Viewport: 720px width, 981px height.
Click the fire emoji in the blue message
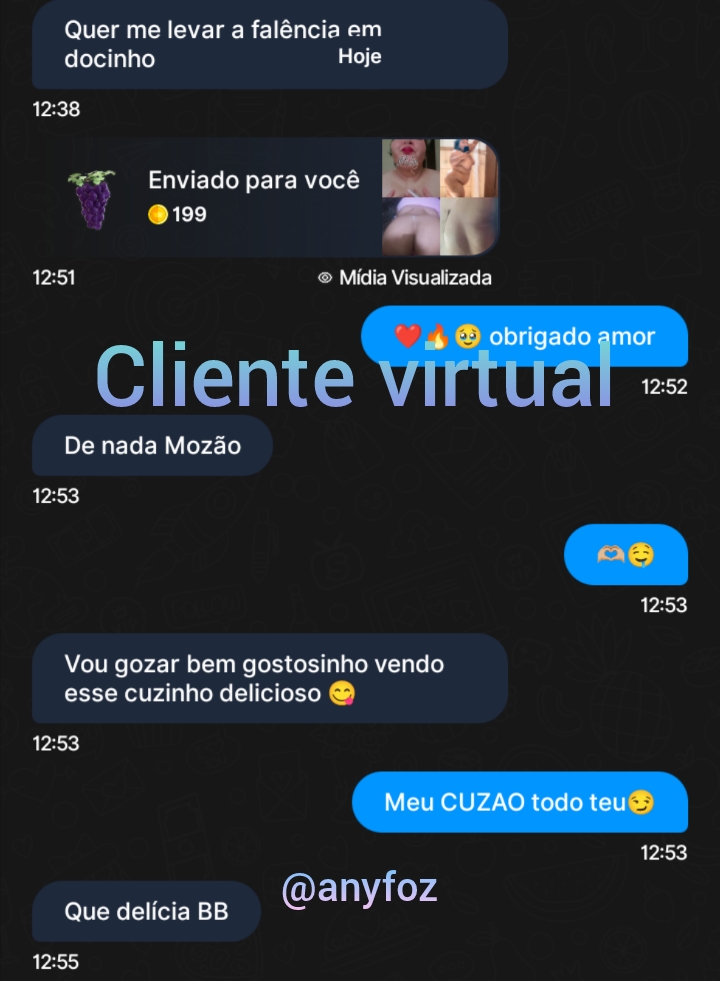438,337
